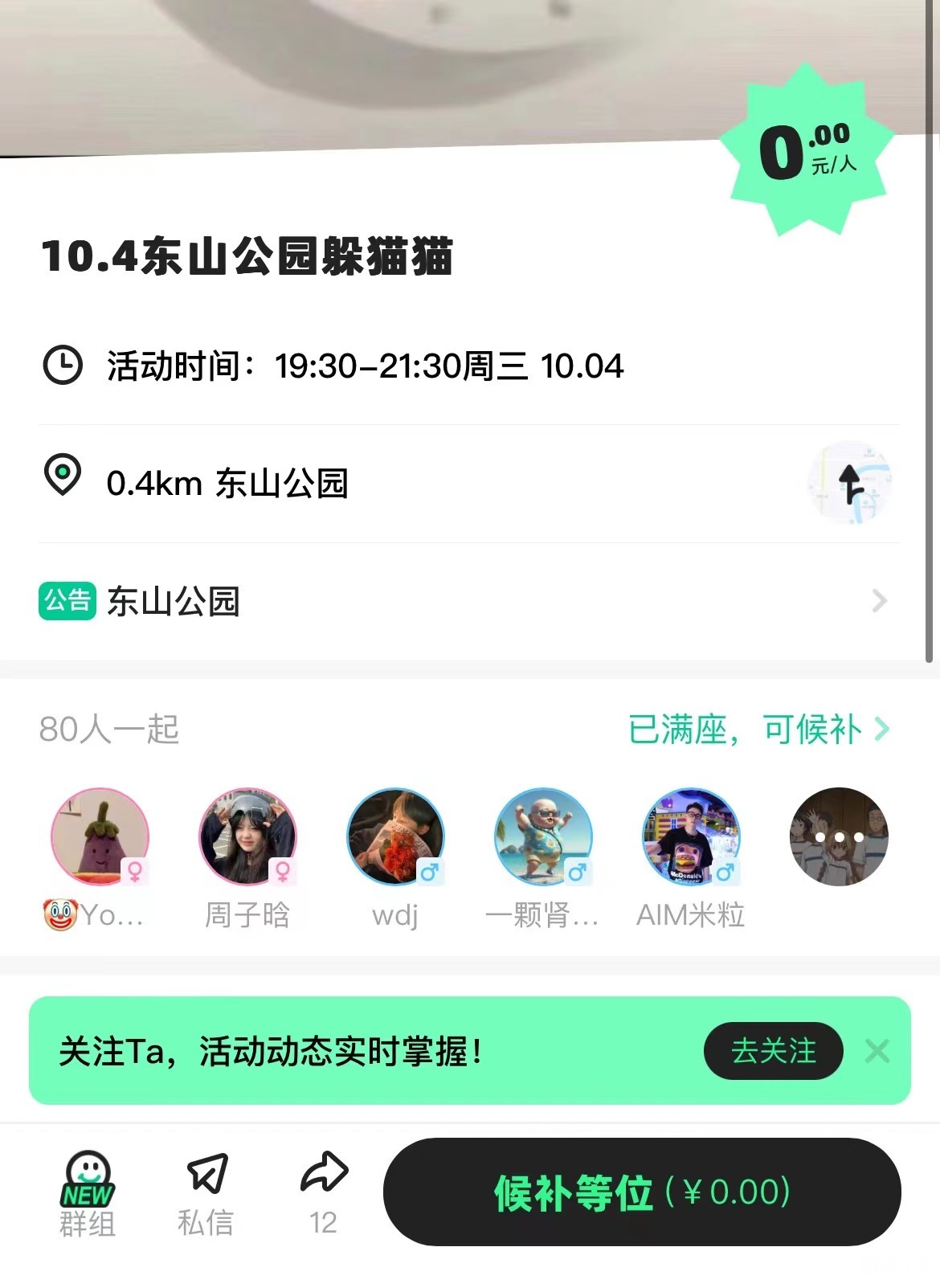Tap 已满座，可候补 participants link
Screen dimensions: 940x1288
click(x=758, y=730)
